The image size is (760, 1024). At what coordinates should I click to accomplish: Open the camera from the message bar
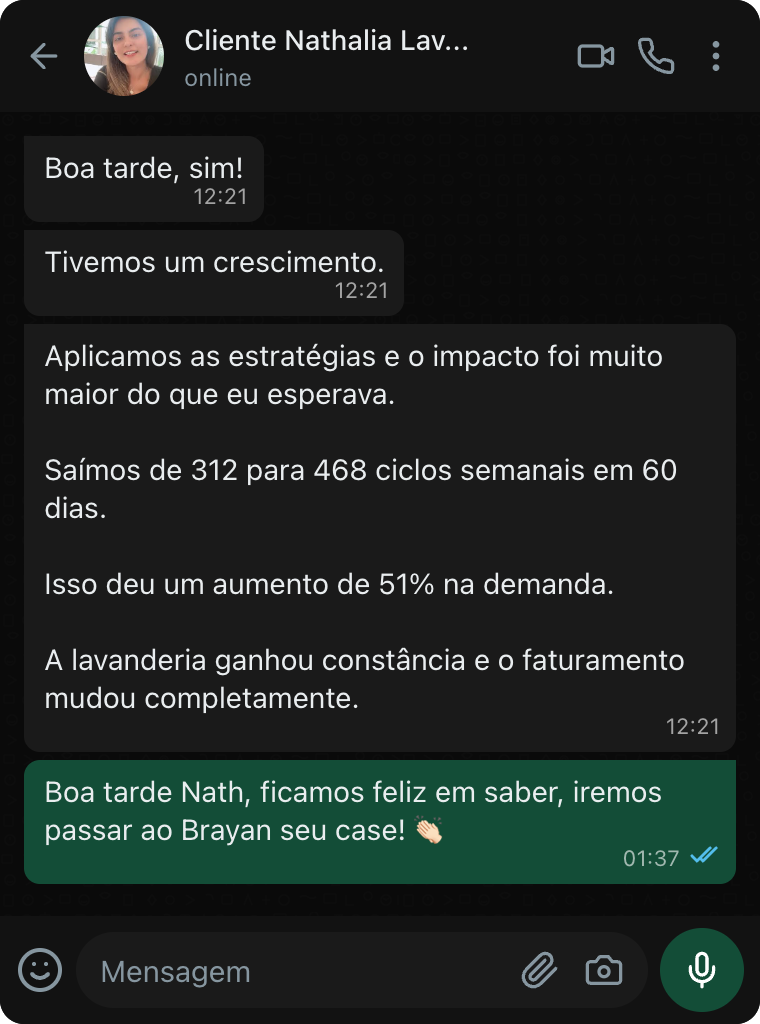604,970
